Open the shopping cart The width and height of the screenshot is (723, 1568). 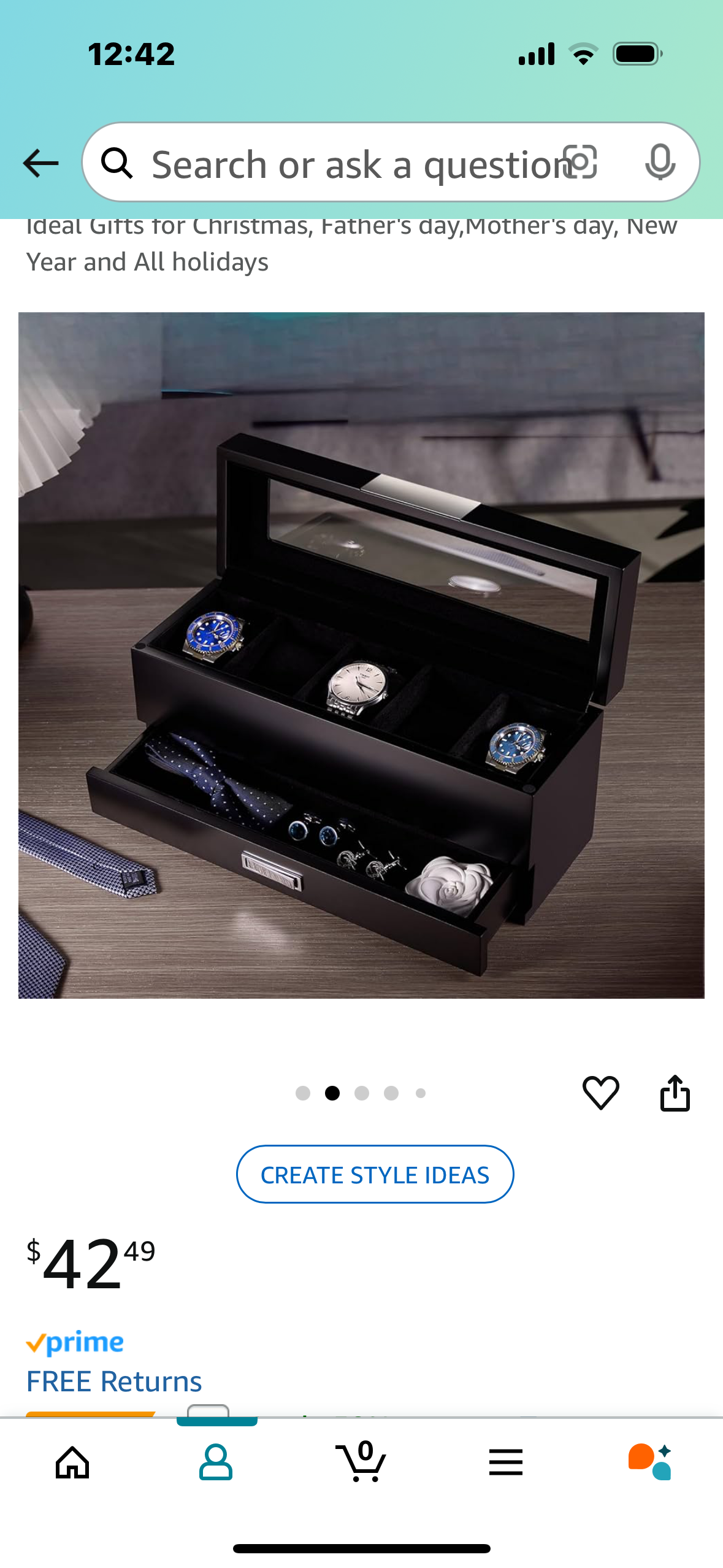coord(361,1462)
